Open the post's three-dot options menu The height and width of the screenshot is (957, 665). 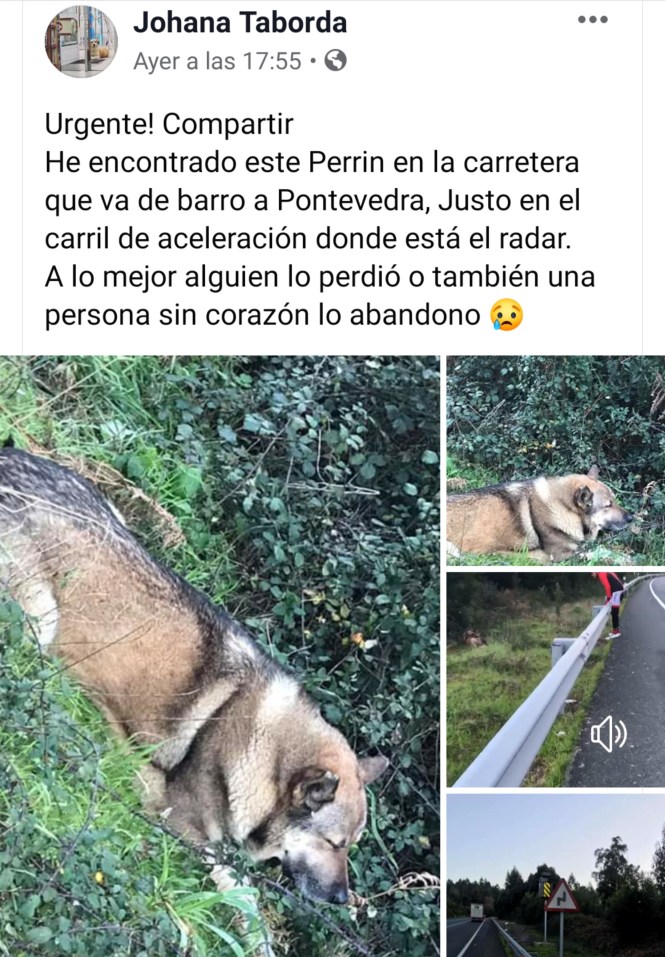pyautogui.click(x=592, y=20)
